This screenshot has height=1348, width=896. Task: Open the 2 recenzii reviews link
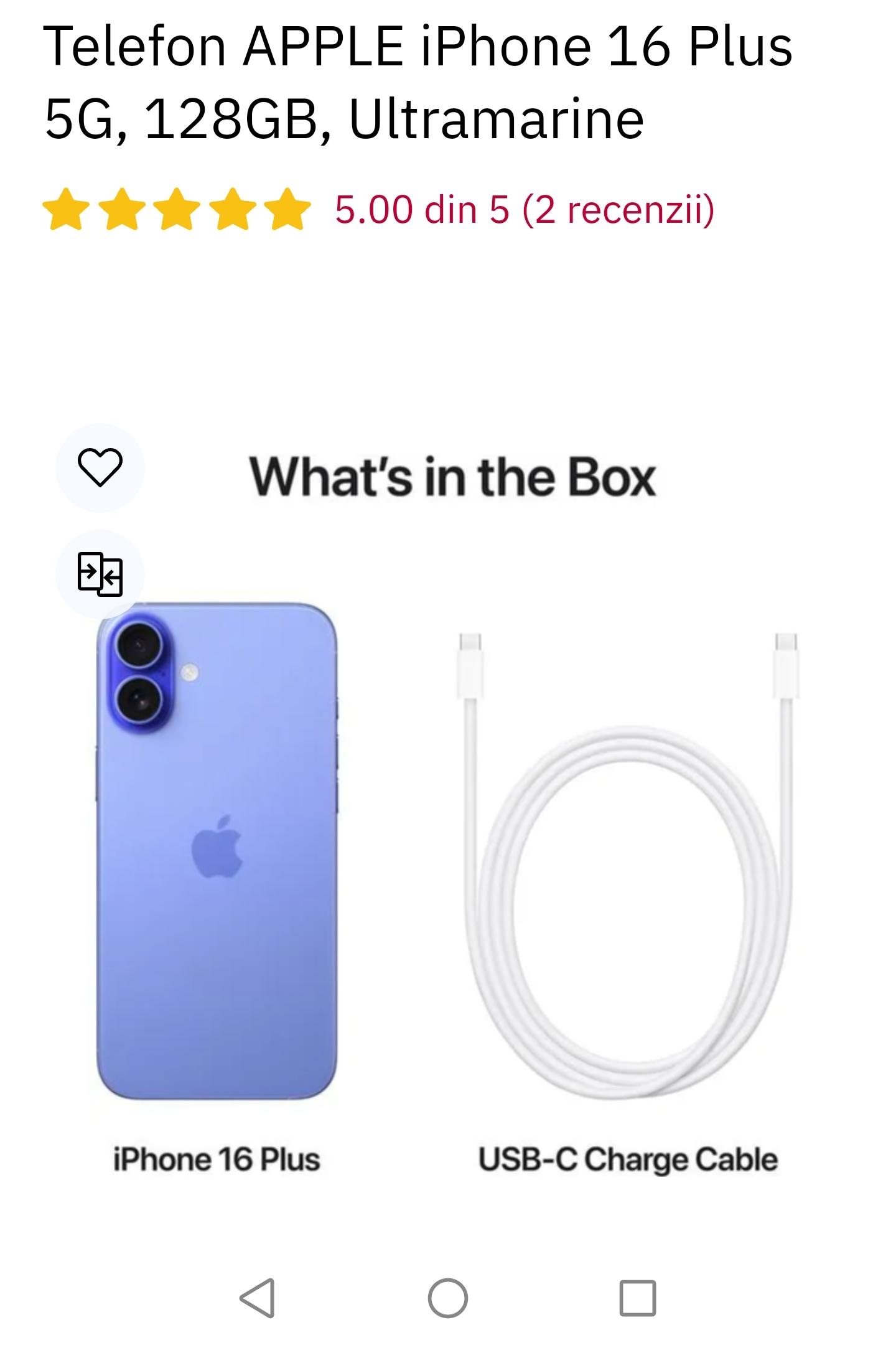pos(525,209)
